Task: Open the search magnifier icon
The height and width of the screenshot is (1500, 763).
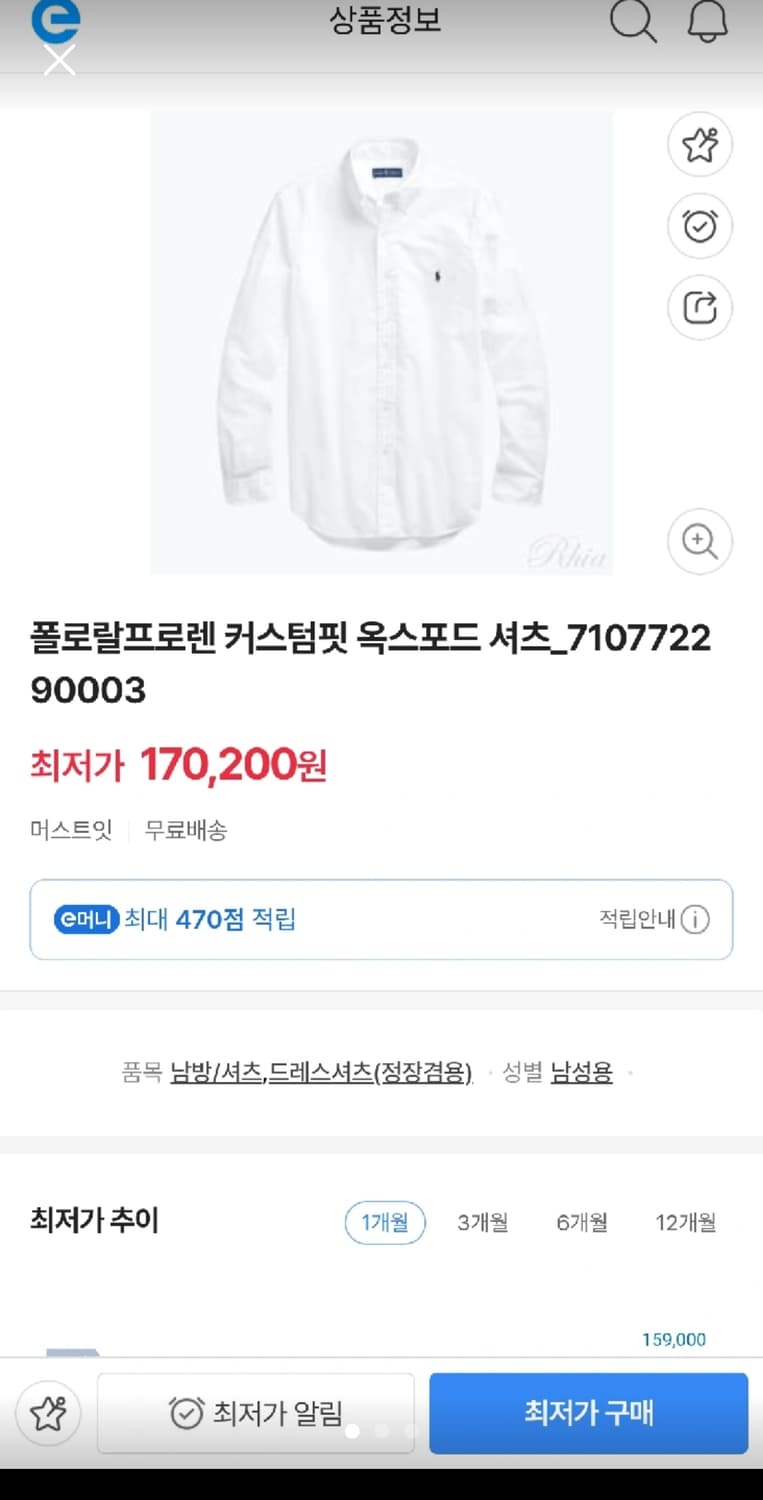Action: point(634,22)
